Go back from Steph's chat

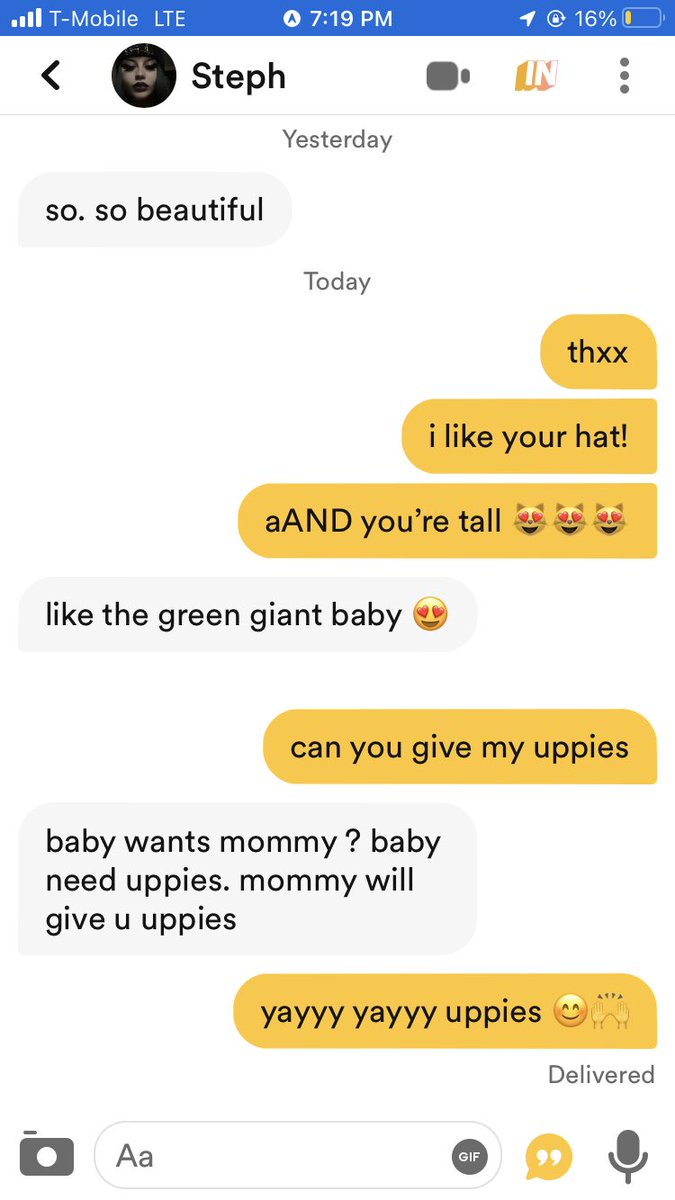(50, 75)
